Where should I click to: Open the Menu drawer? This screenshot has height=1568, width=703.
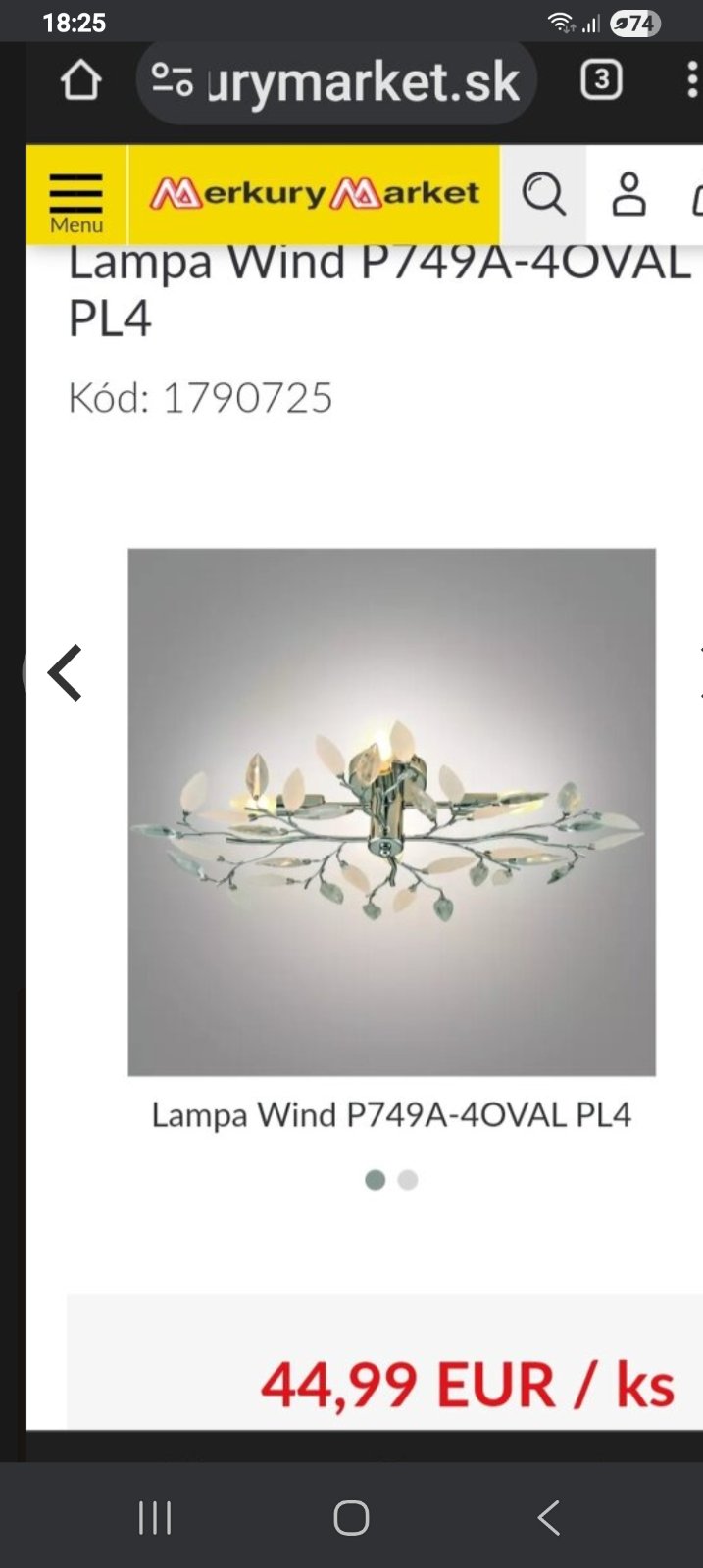click(x=76, y=196)
